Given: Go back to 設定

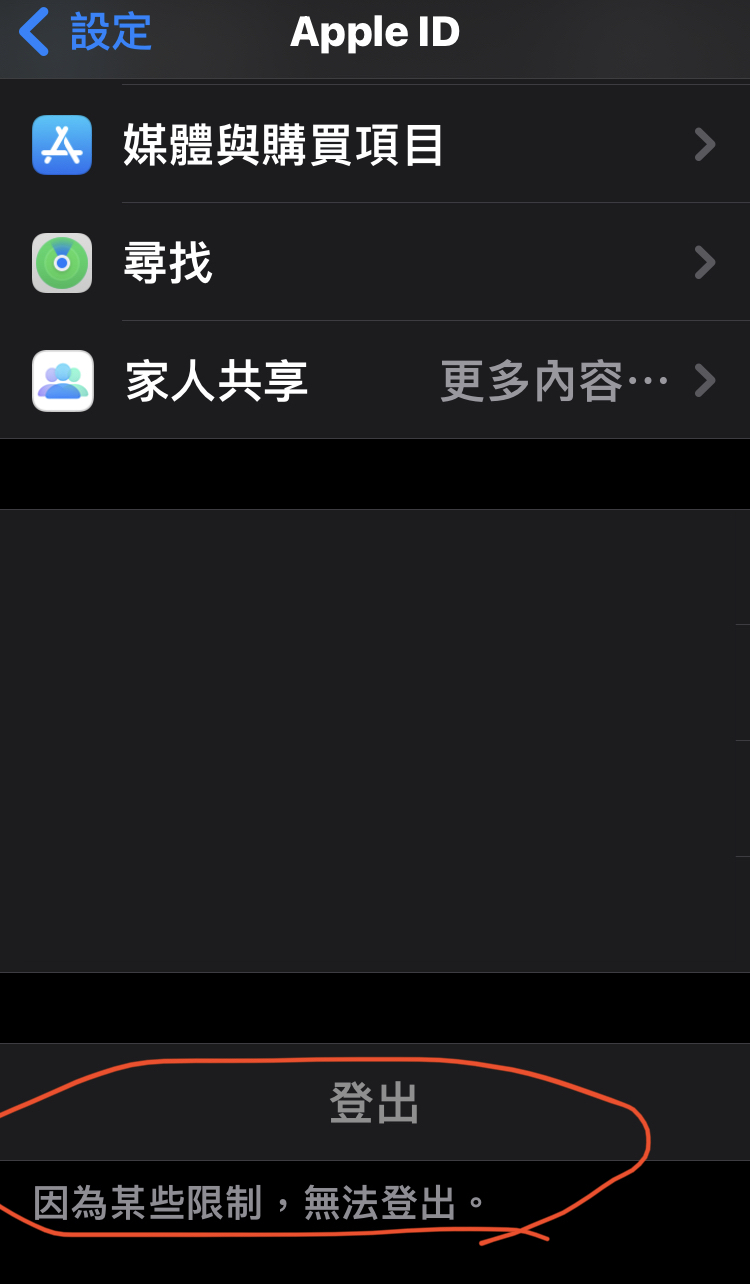Looking at the screenshot, I should click(86, 32).
